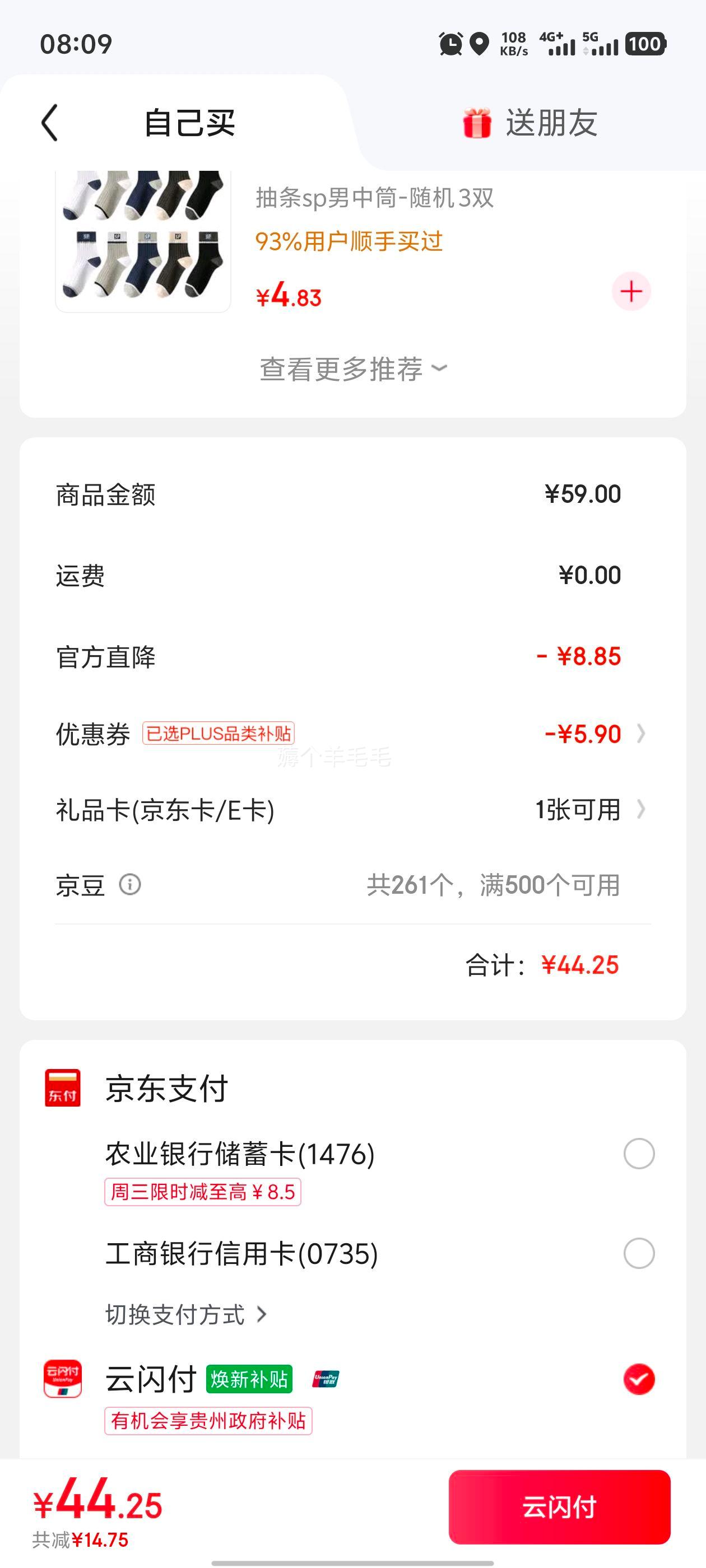Switch to the 送朋友 tab
Image resolution: width=706 pixels, height=1568 pixels.
pos(530,123)
